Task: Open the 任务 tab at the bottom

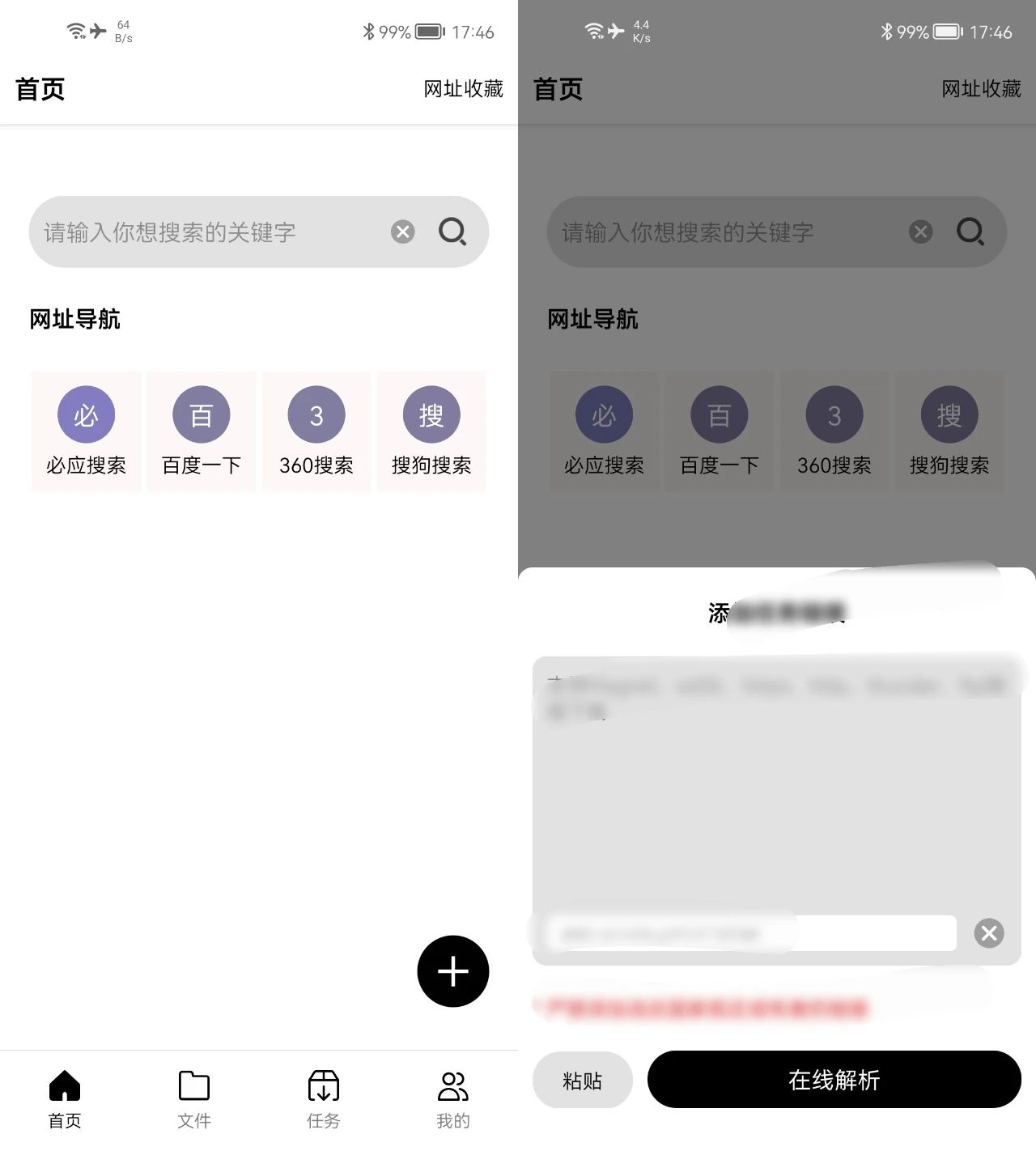Action: point(323,1098)
